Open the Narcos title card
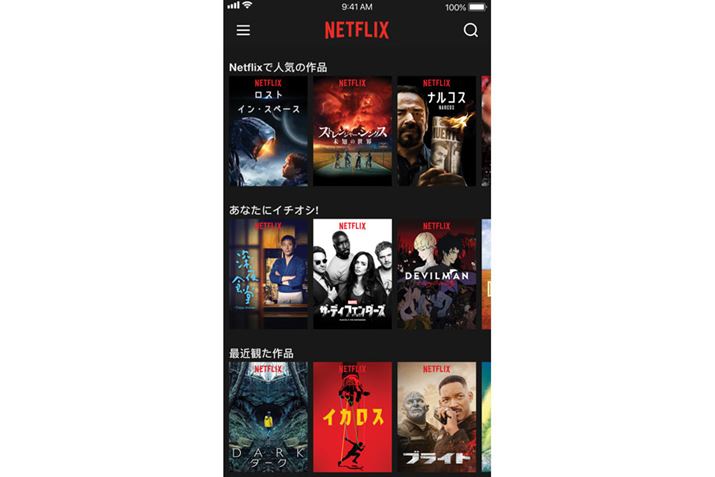 437,131
